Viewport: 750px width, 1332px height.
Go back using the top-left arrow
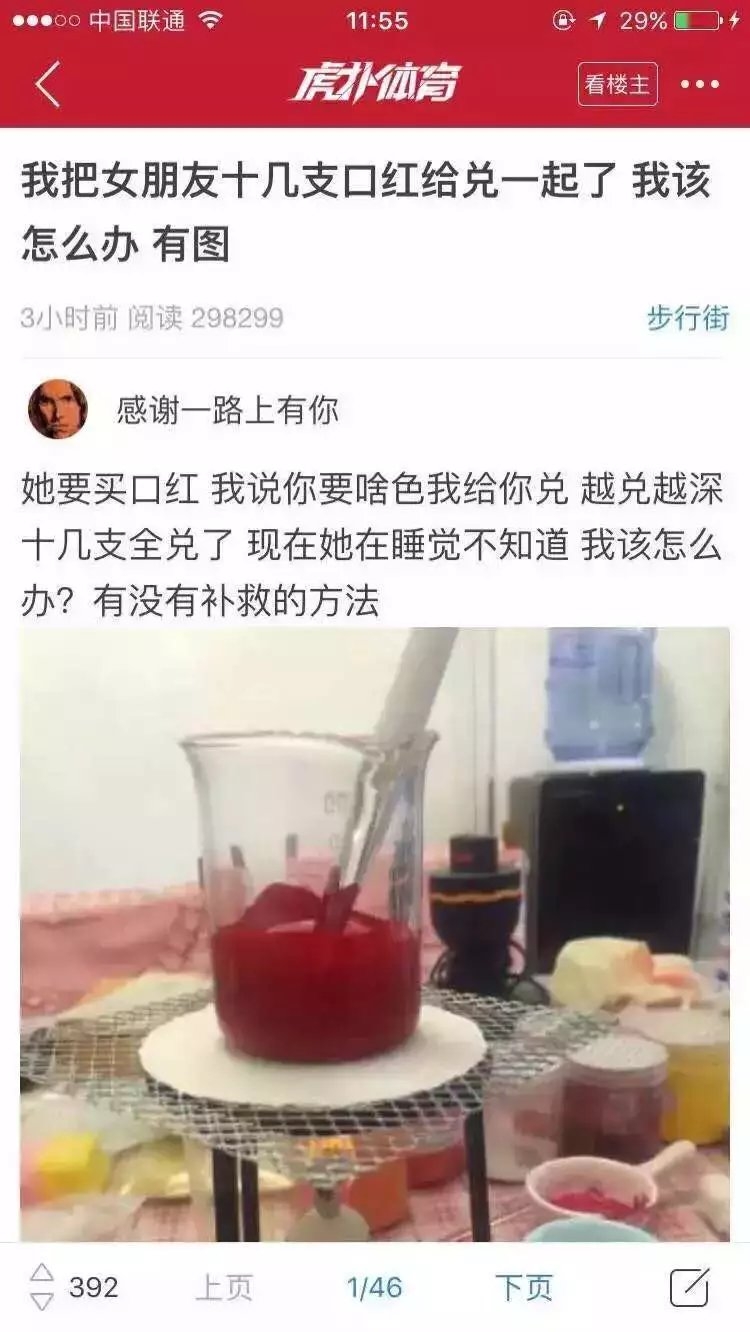(x=47, y=84)
